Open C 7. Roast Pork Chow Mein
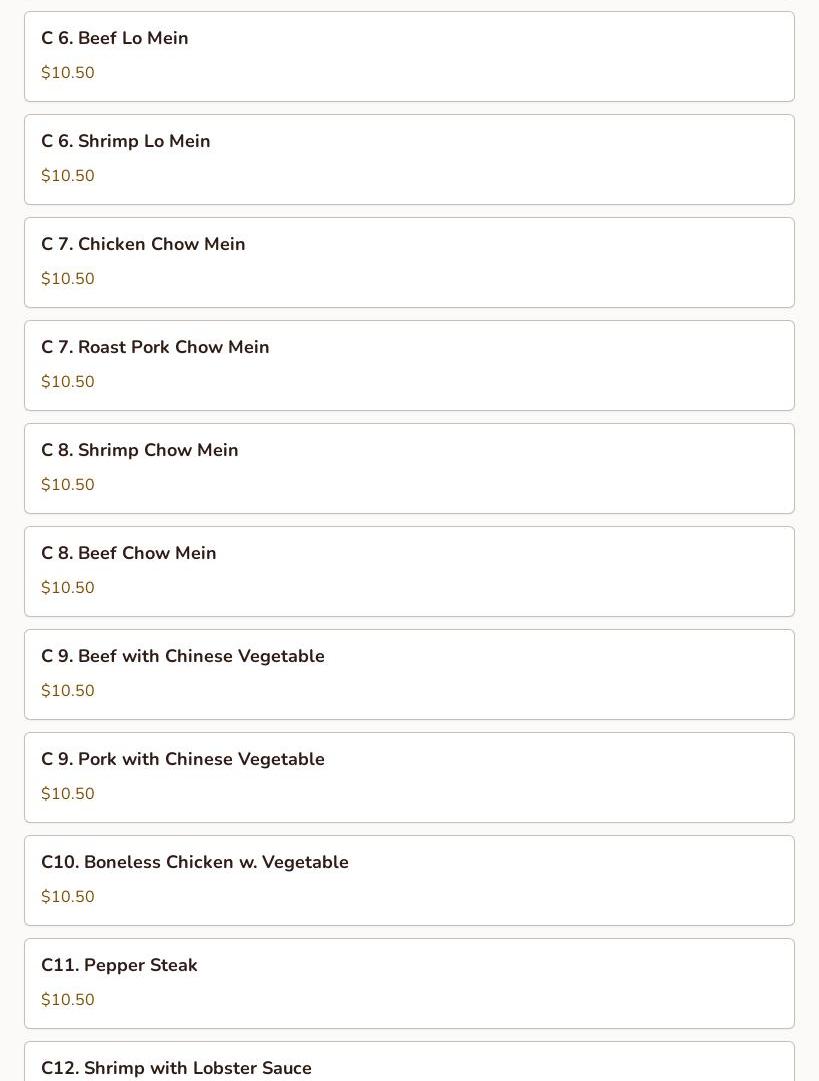The image size is (819, 1081). [409, 365]
